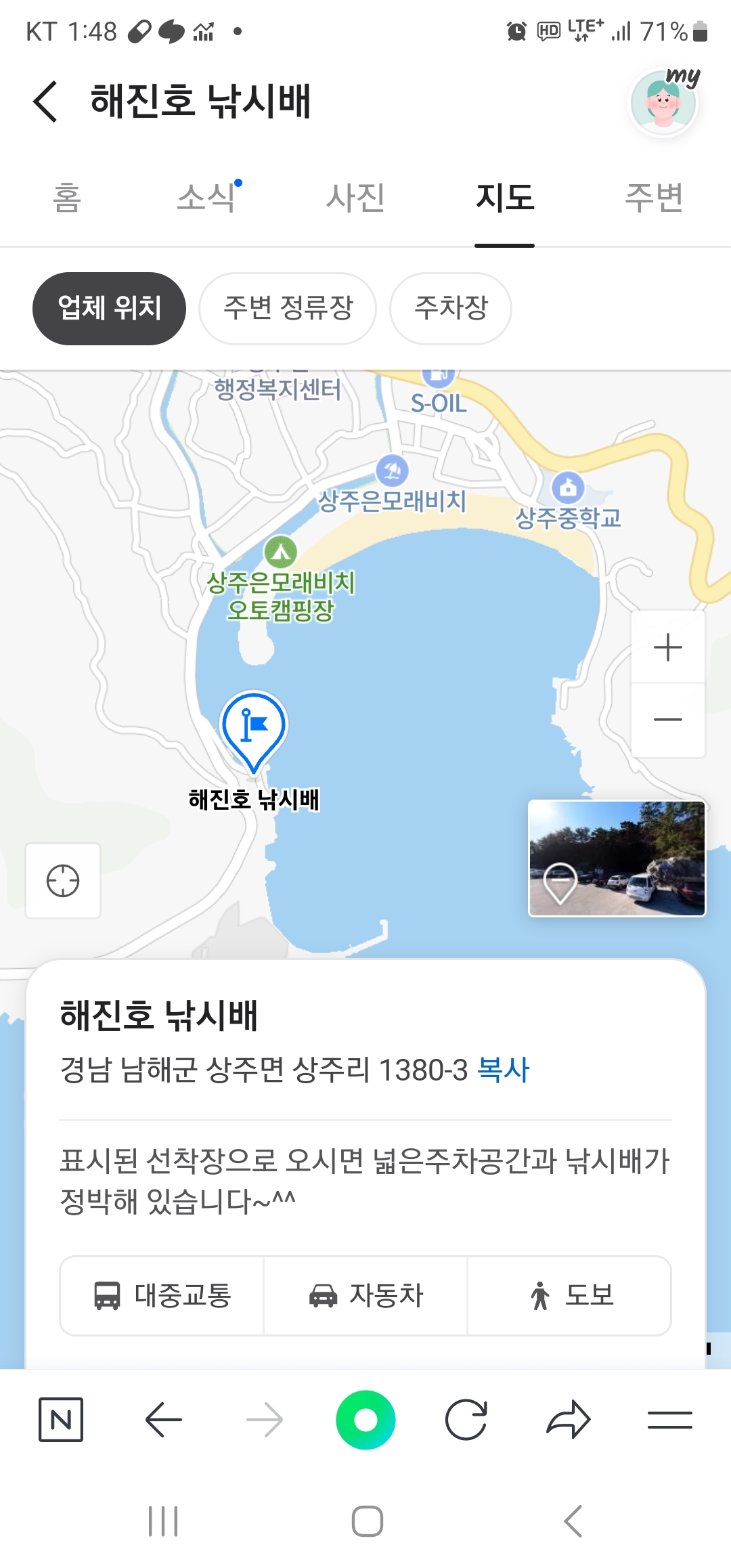Zoom out on the map
Screen dimensions: 731x1568
click(668, 719)
